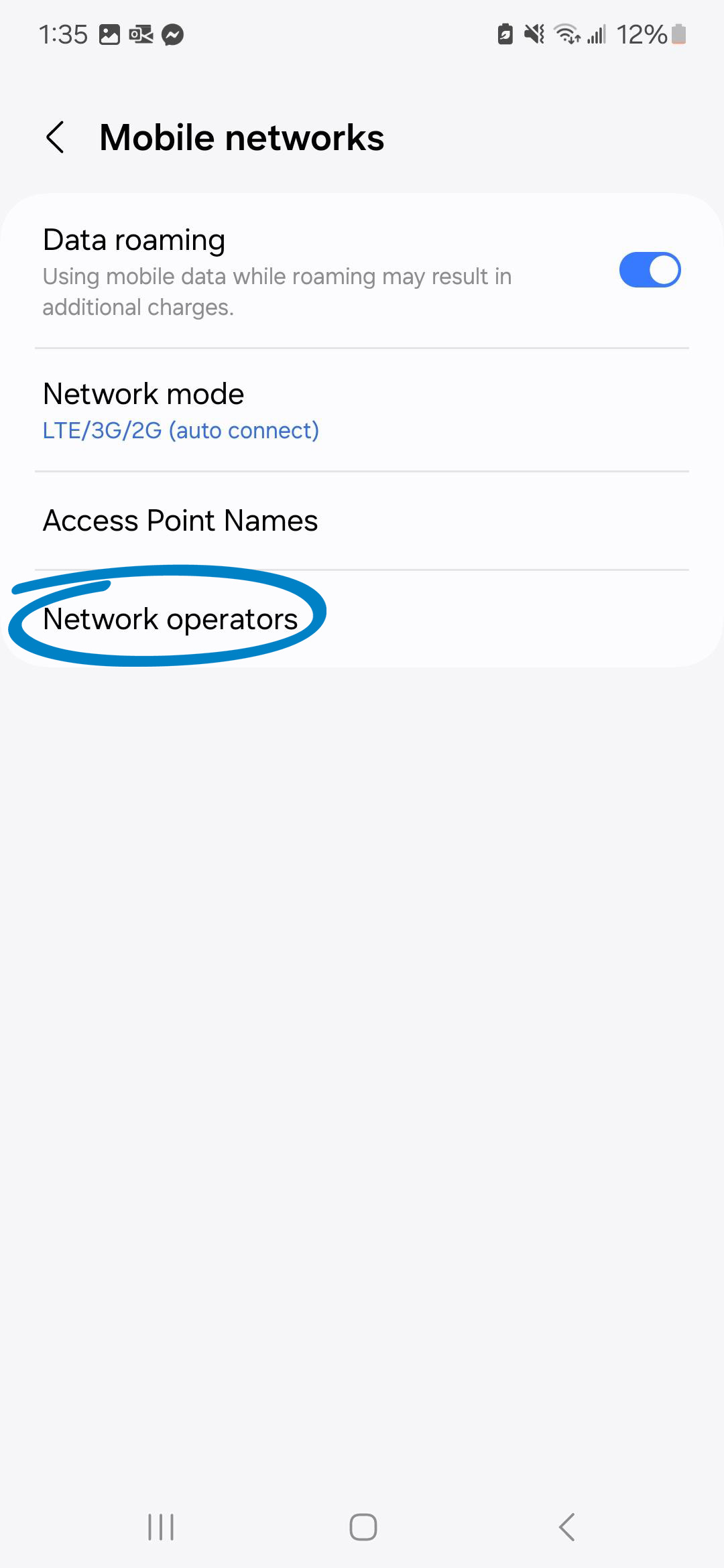Turn off the Data roaming switch

click(650, 270)
